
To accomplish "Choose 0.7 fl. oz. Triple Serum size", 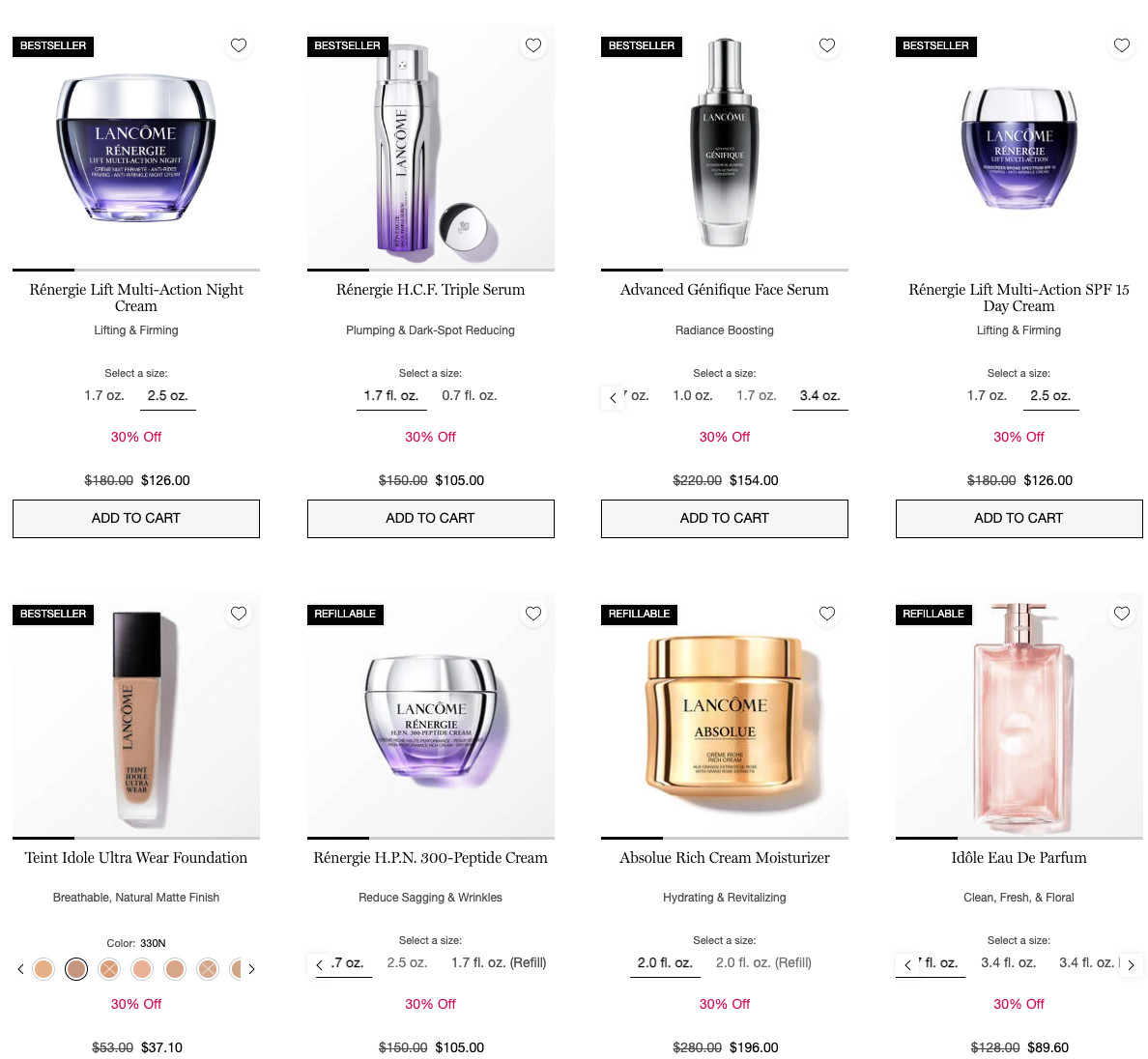I will [469, 395].
